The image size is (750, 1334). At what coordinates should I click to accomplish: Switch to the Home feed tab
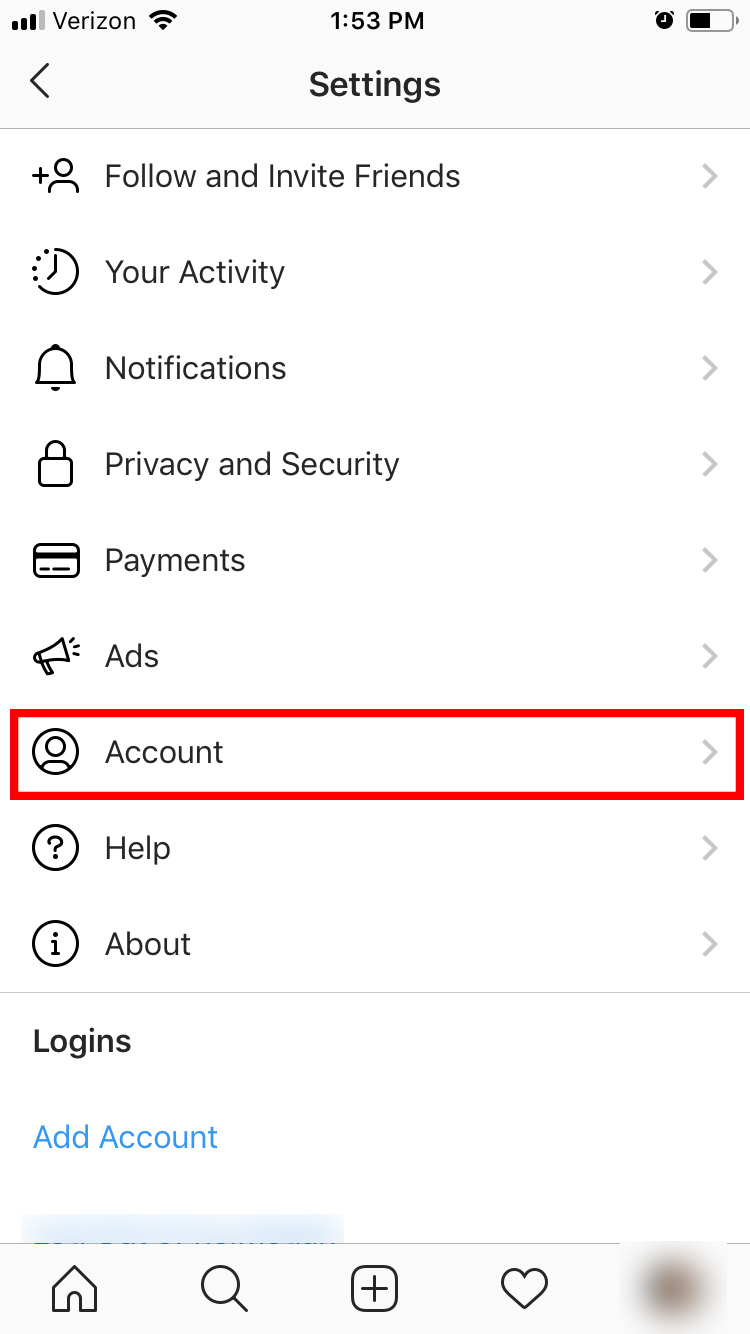pos(75,1288)
